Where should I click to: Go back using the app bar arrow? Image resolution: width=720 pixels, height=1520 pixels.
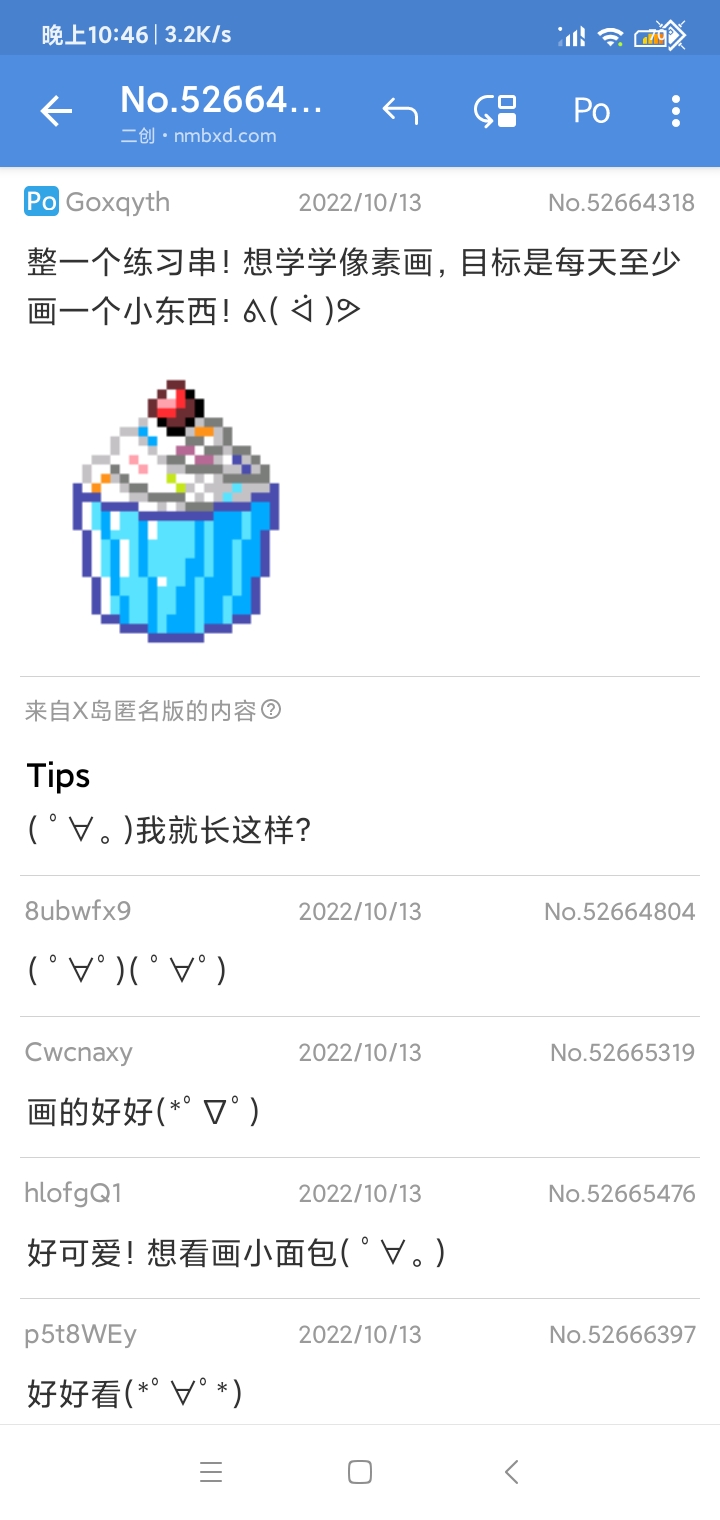tap(56, 111)
